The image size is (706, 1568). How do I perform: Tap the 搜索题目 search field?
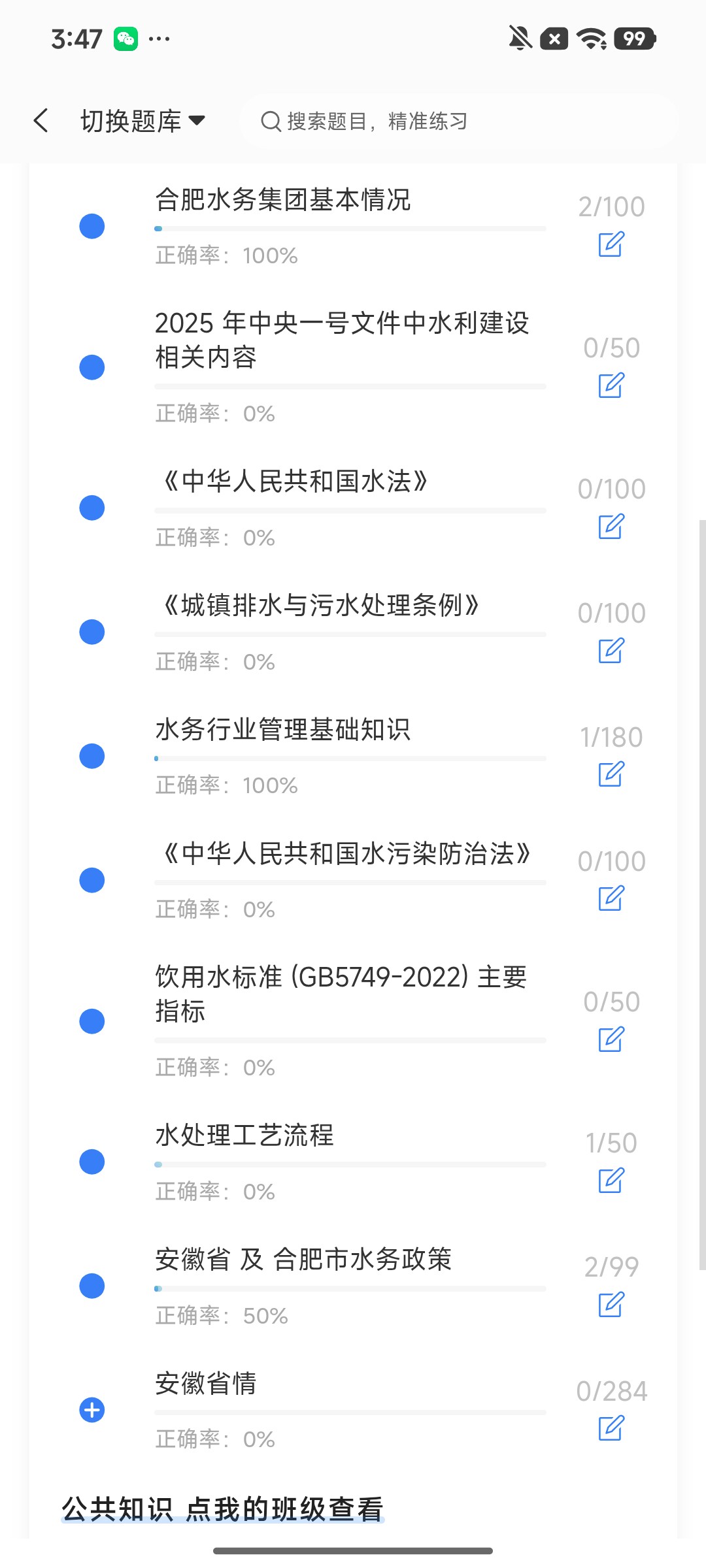coord(460,121)
